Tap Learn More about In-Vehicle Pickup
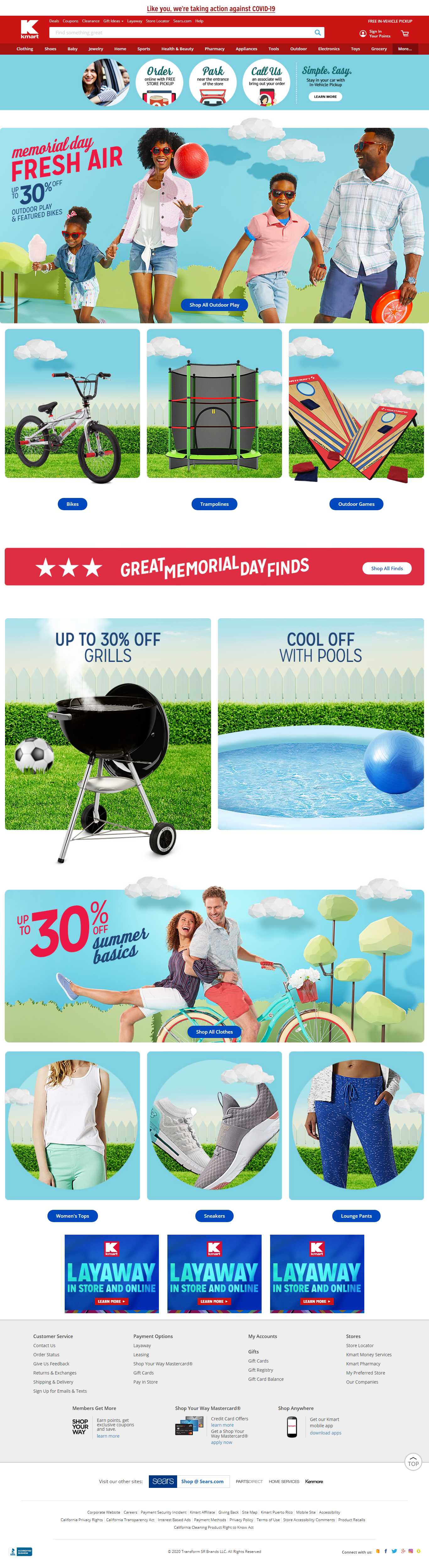The image size is (429, 1568). click(325, 97)
